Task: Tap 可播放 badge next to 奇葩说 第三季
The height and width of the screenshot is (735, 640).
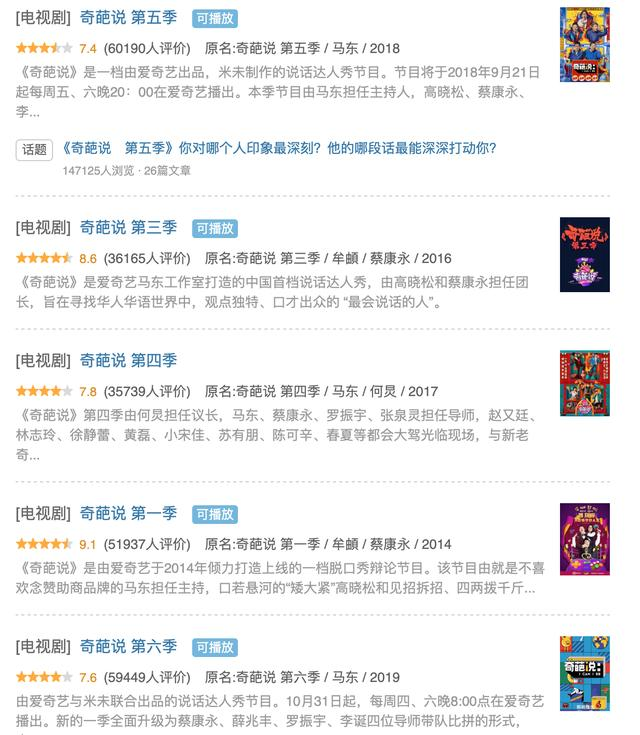Action: pos(214,228)
